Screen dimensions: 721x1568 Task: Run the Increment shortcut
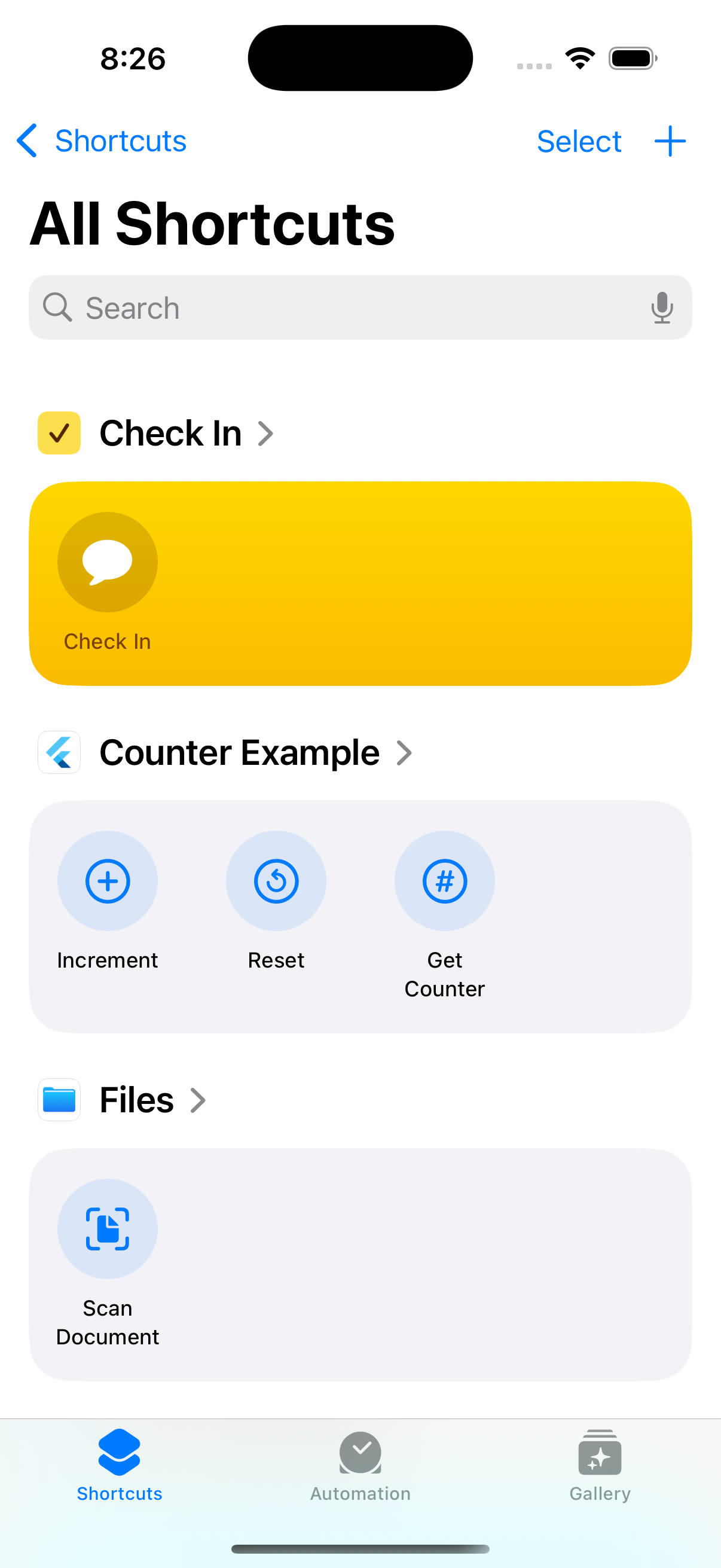tap(108, 881)
